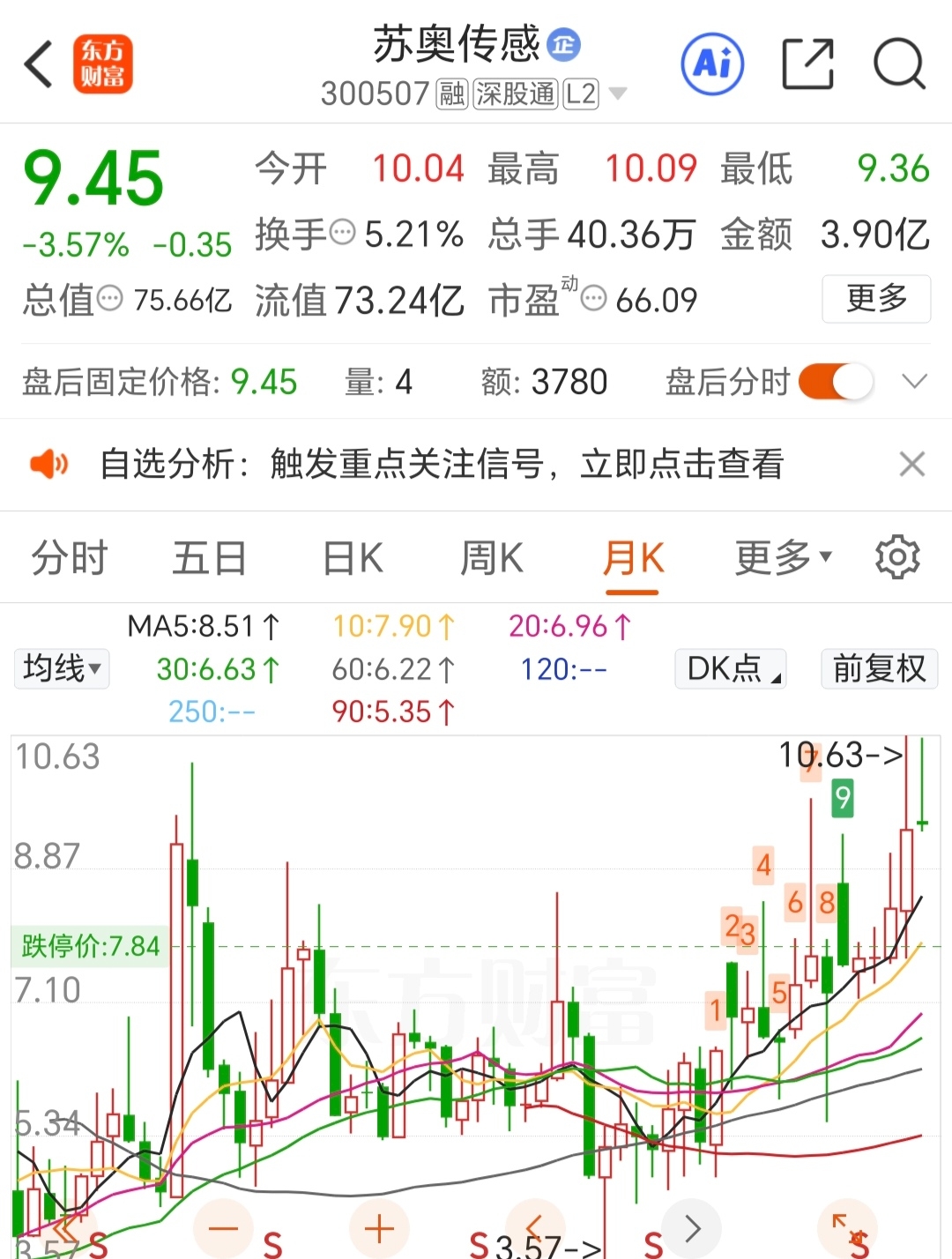Expand the after-hours price row chevron
The height and width of the screenshot is (1259, 952).
[x=914, y=382]
